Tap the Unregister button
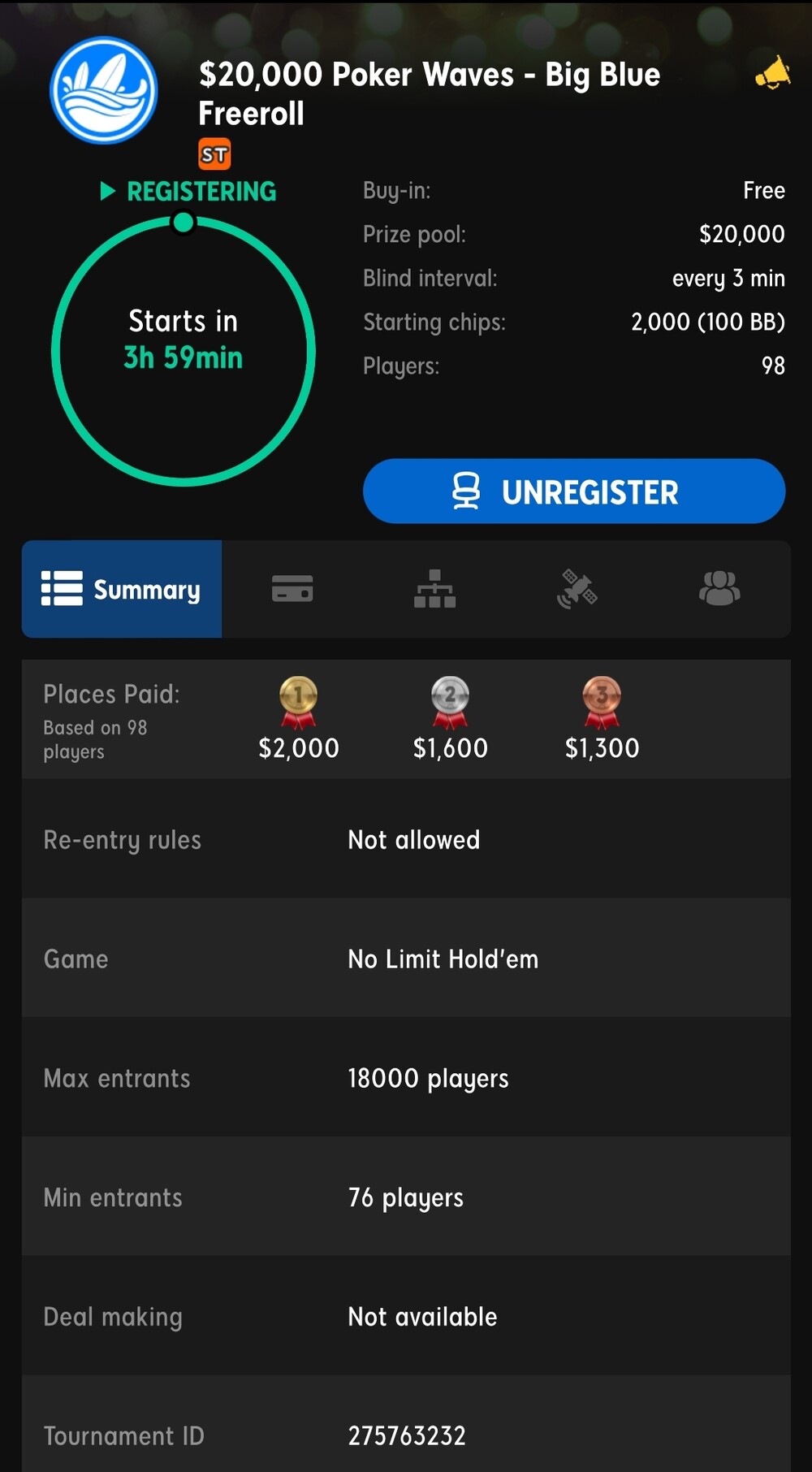The image size is (812, 1472). pyautogui.click(x=573, y=491)
